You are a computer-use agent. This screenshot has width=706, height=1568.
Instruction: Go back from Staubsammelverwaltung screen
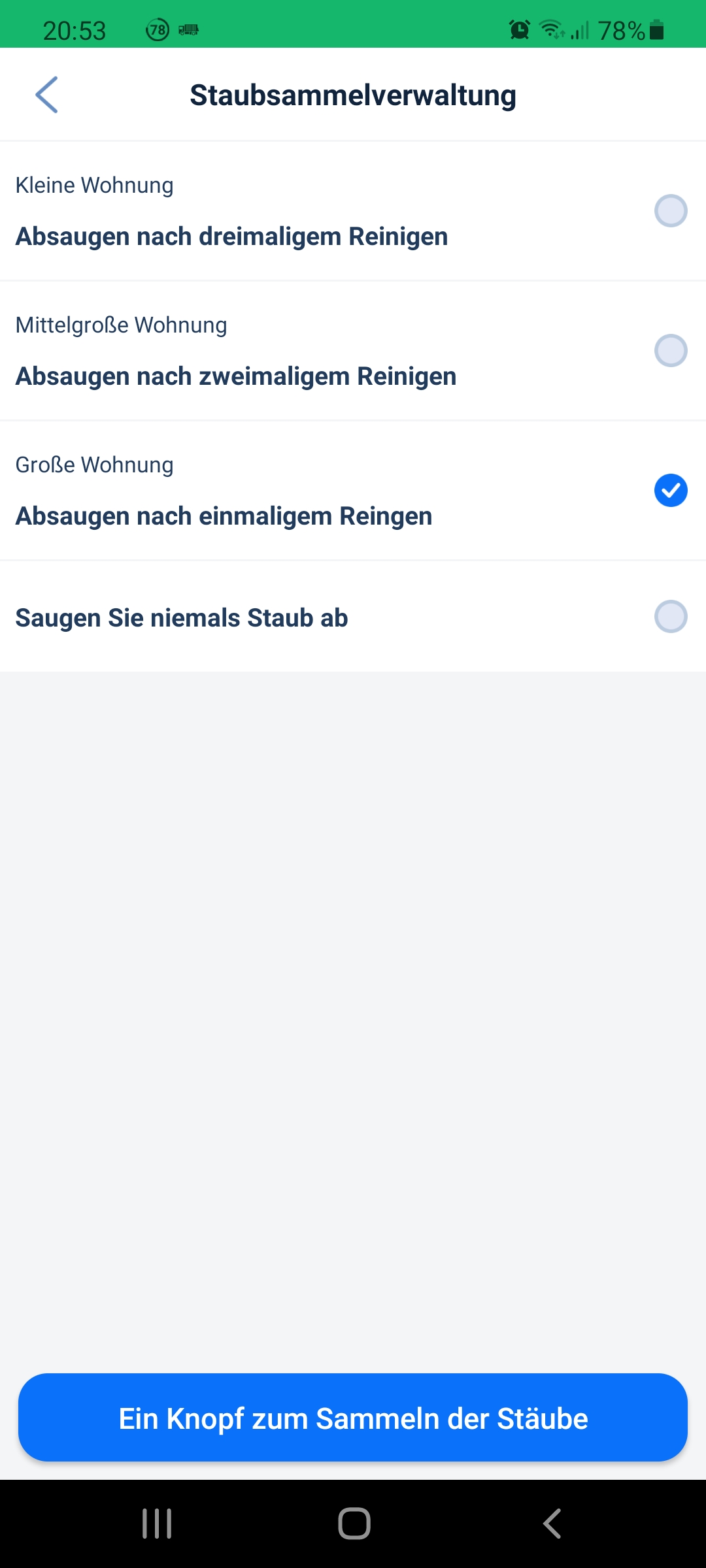tap(46, 95)
